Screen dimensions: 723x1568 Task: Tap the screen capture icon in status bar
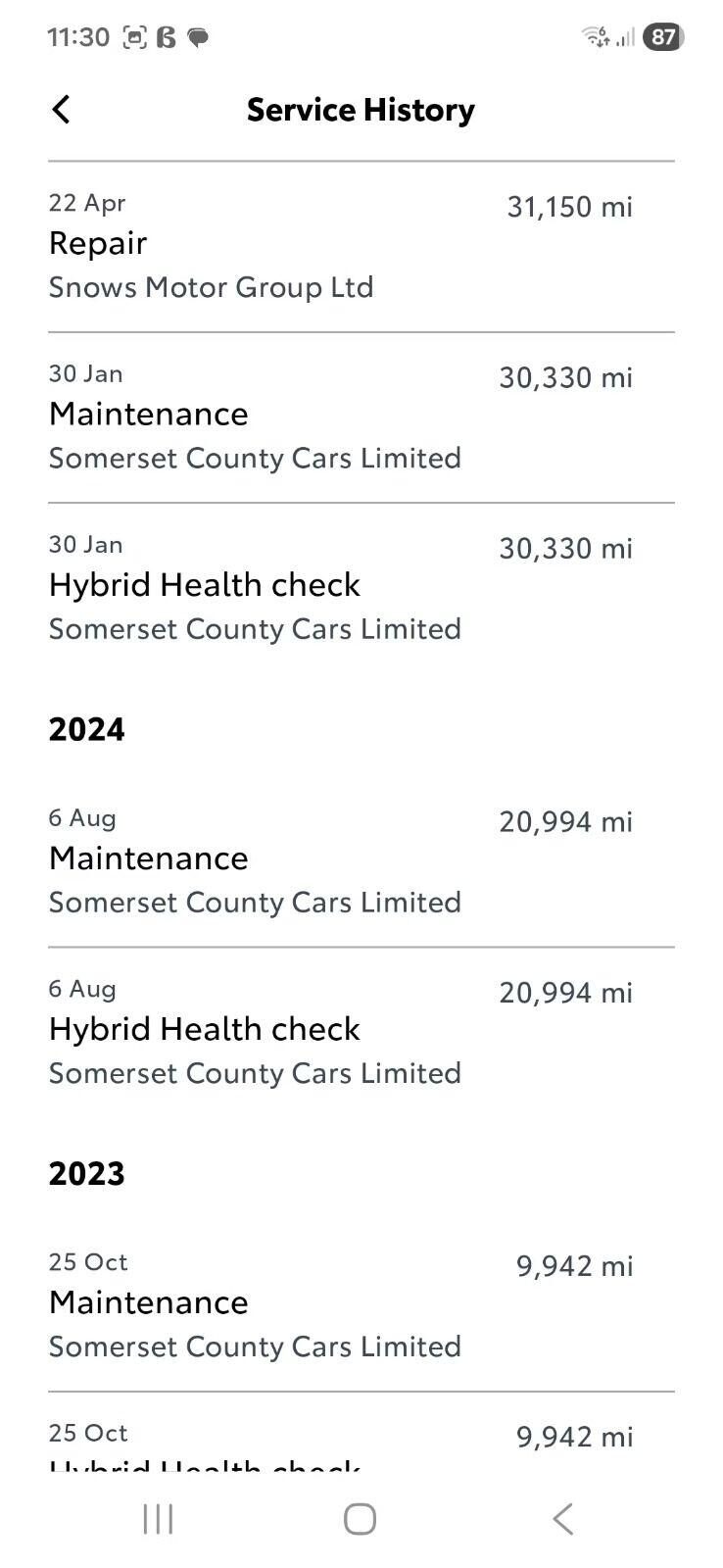pos(136,36)
